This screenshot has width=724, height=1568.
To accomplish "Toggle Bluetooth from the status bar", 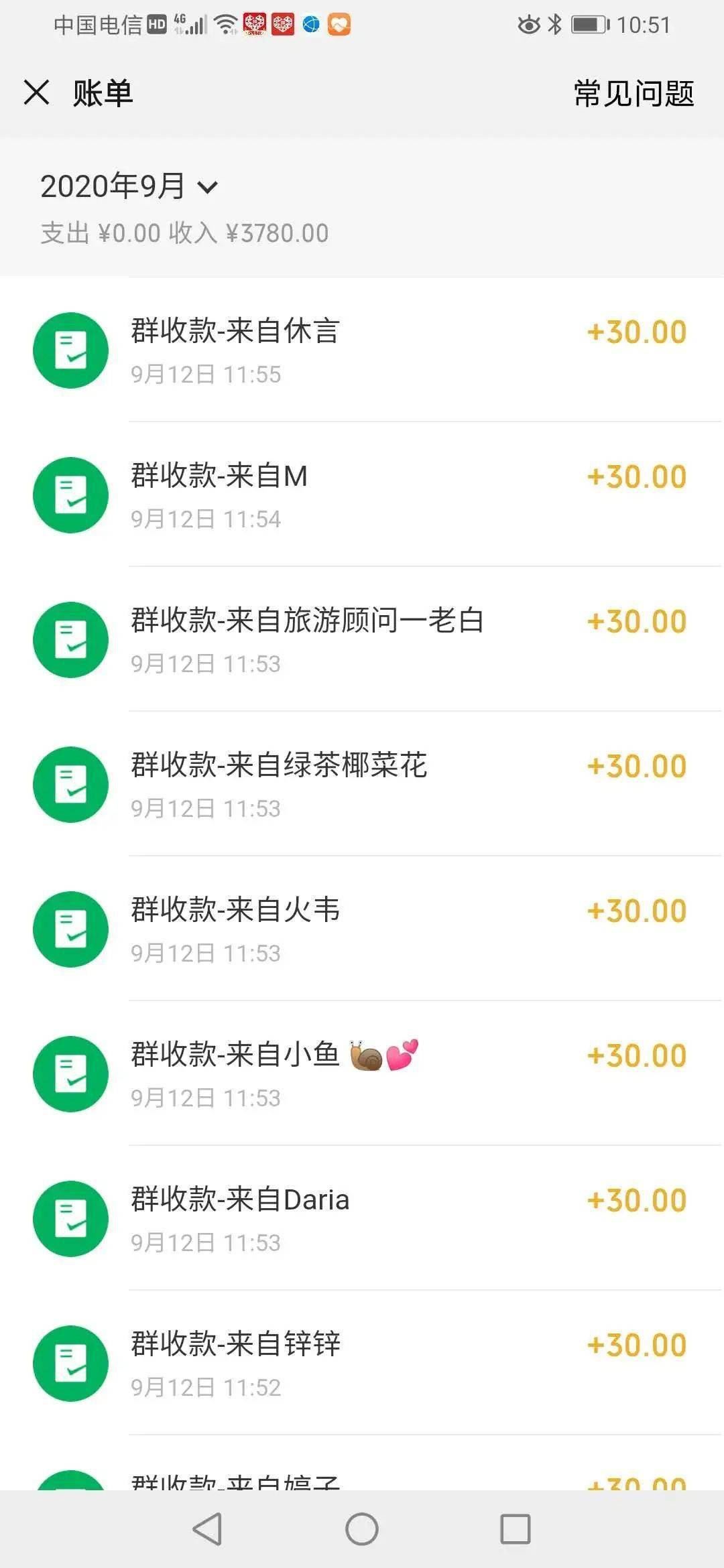I will tap(554, 24).
